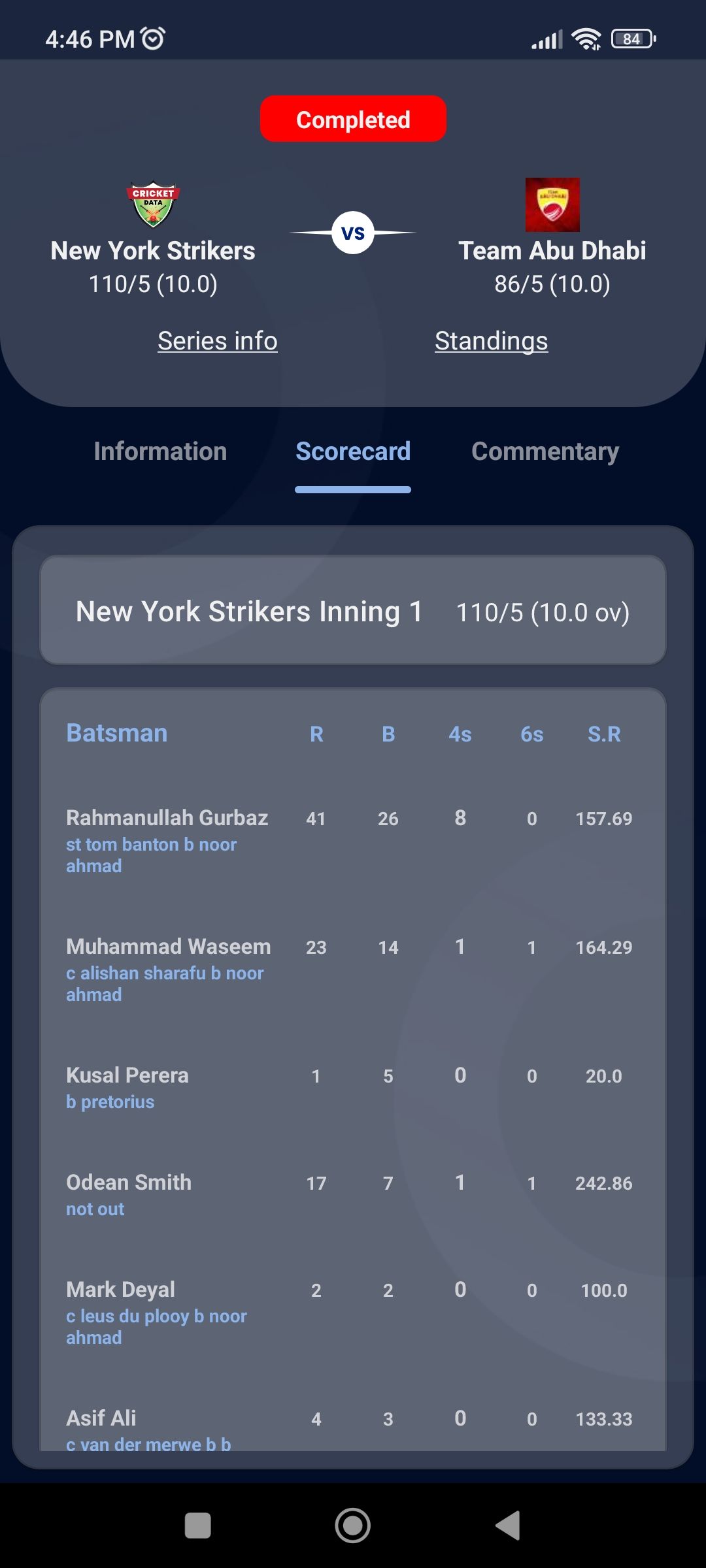Image resolution: width=706 pixels, height=1568 pixels.
Task: Open the Standings link
Action: pos(491,341)
